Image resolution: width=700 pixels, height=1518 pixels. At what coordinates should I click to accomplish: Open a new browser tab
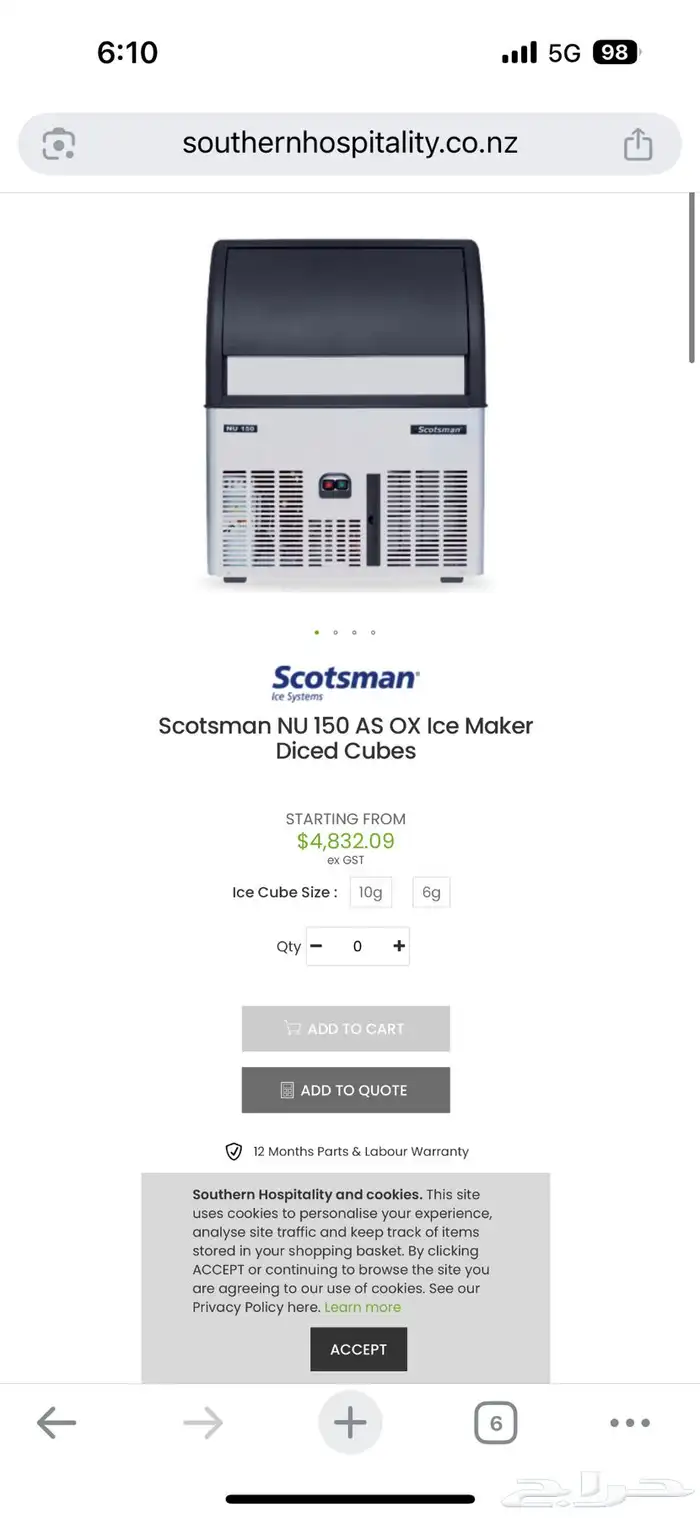click(x=350, y=1422)
